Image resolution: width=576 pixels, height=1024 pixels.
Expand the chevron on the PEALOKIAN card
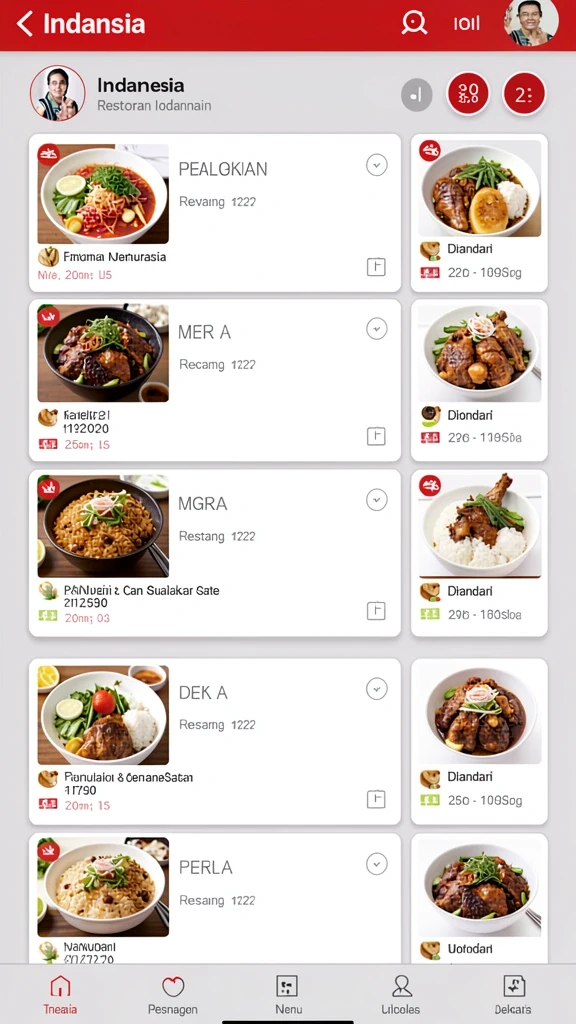(376, 165)
